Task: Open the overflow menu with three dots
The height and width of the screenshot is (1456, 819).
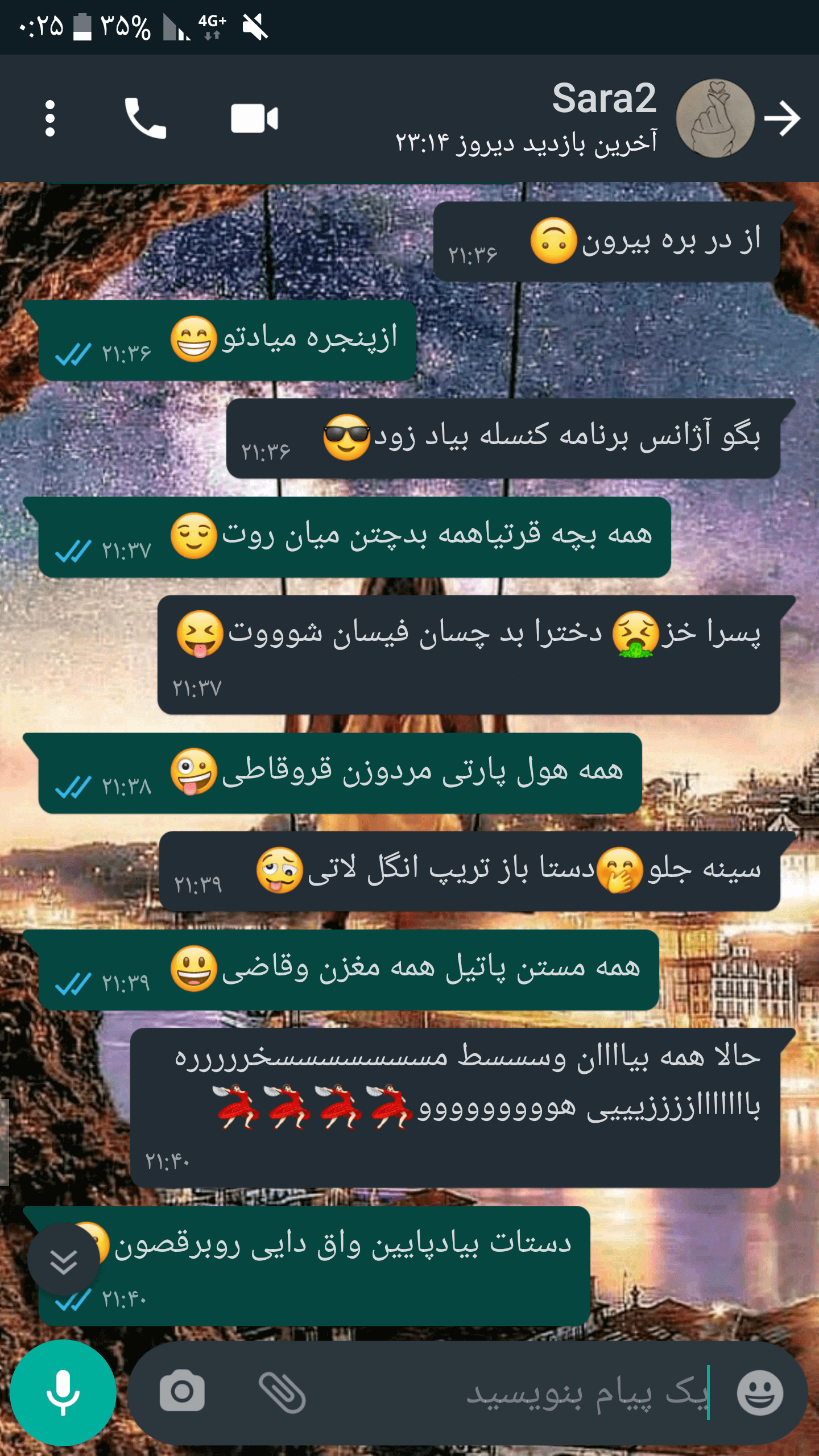Action: point(50,118)
